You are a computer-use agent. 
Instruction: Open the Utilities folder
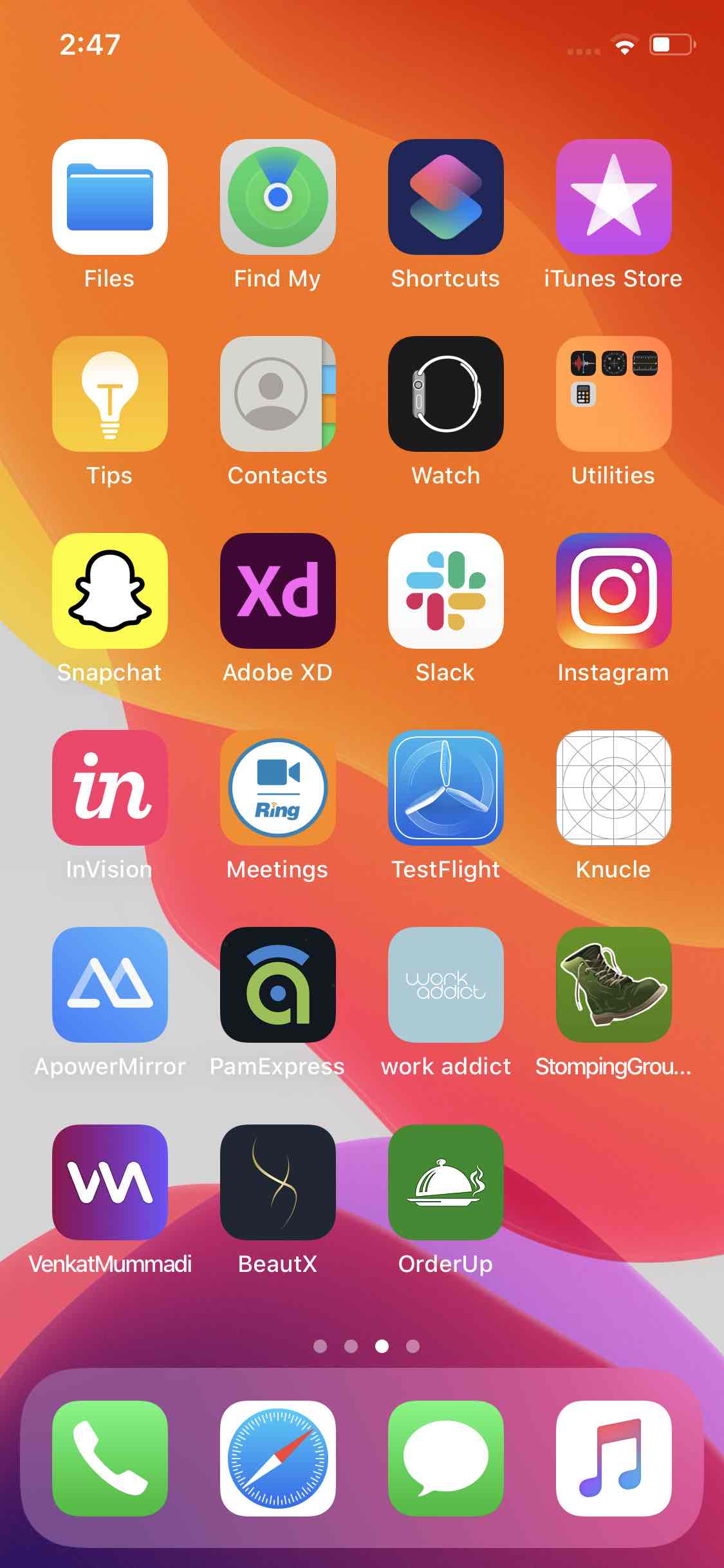[x=613, y=394]
